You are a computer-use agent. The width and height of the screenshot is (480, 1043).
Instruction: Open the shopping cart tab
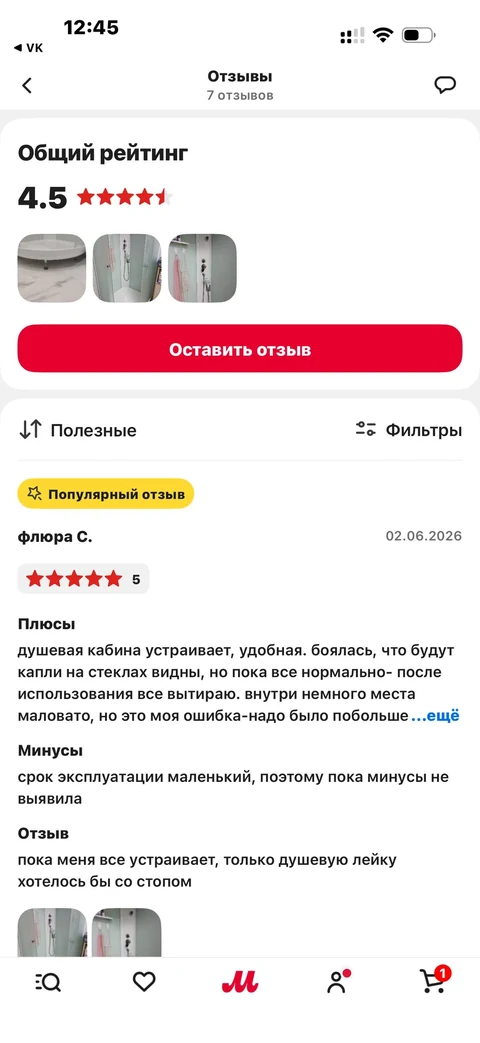tap(435, 980)
